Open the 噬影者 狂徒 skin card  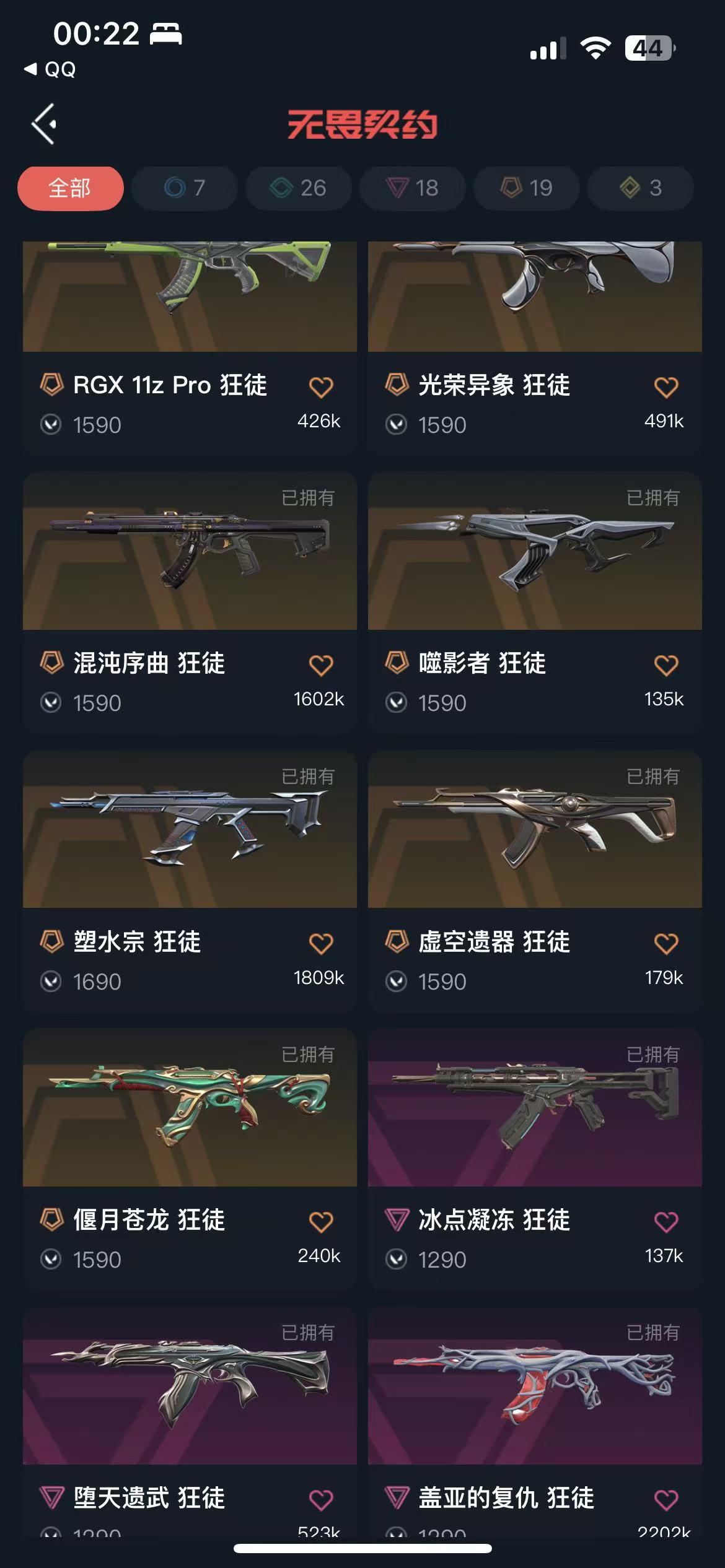pos(535,603)
